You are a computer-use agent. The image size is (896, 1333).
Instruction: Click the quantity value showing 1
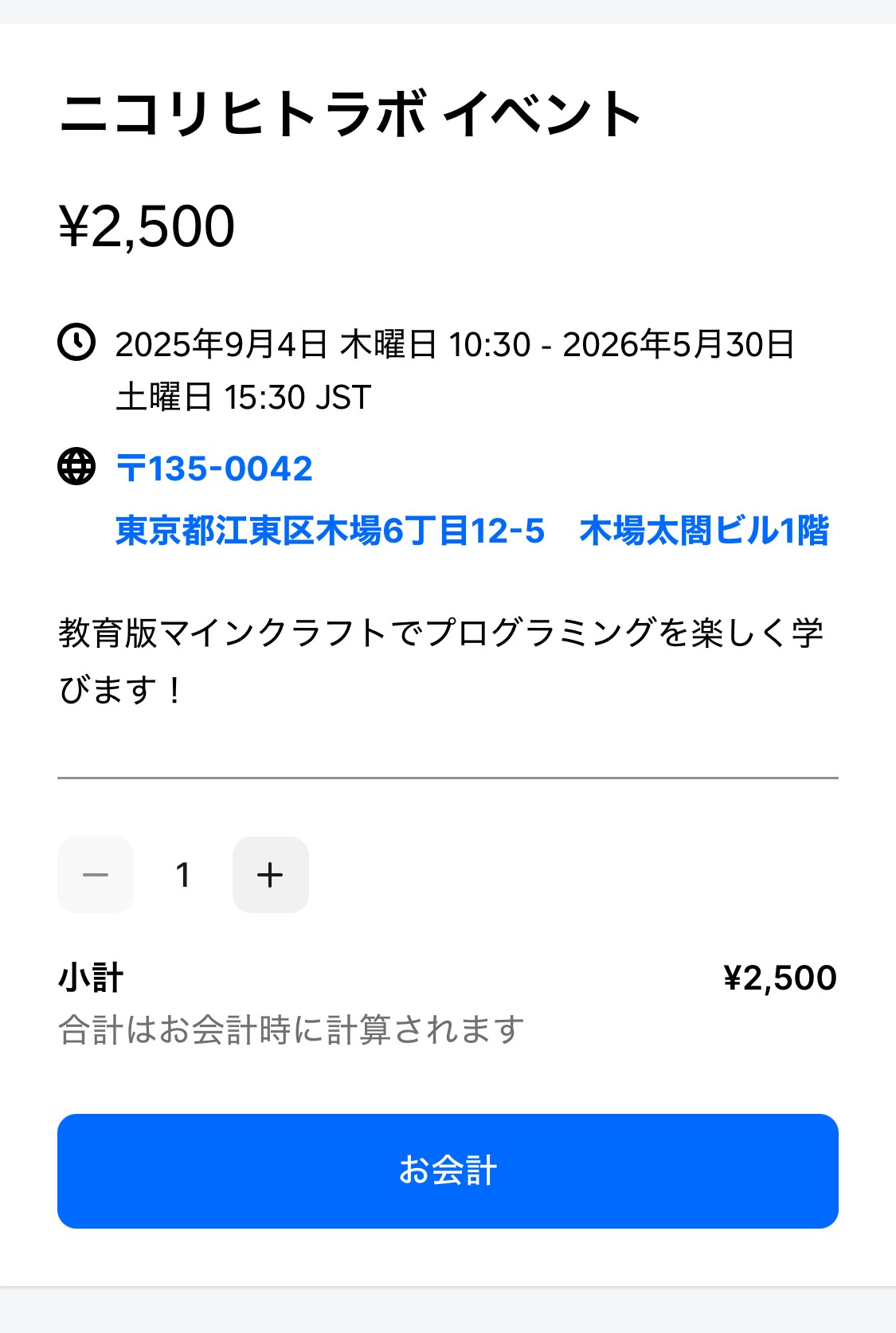tap(183, 874)
